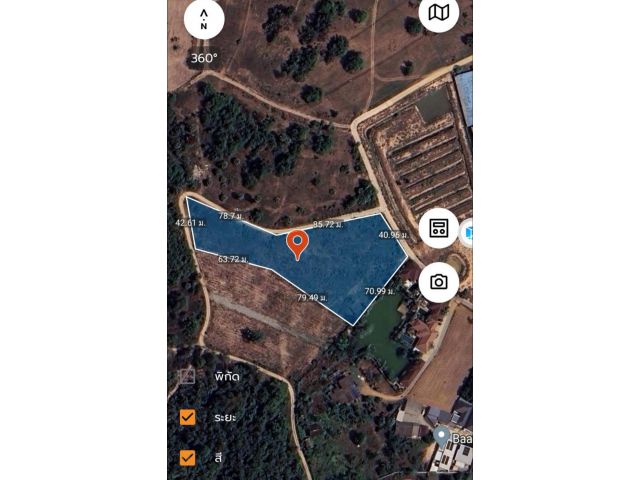Viewport: 640px width, 480px height.
Task: Open the map layers button
Action: point(438,14)
